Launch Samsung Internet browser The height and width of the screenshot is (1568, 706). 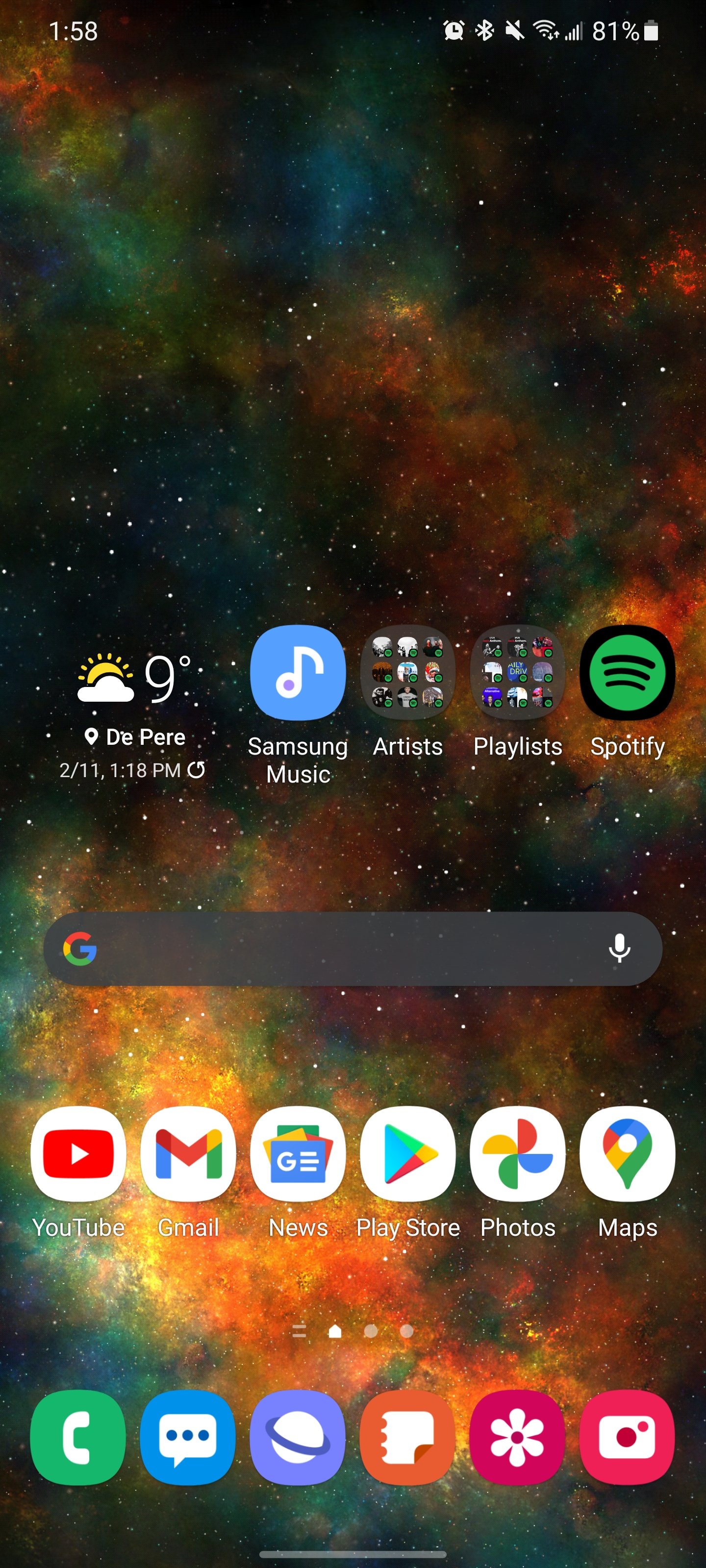[298, 1437]
